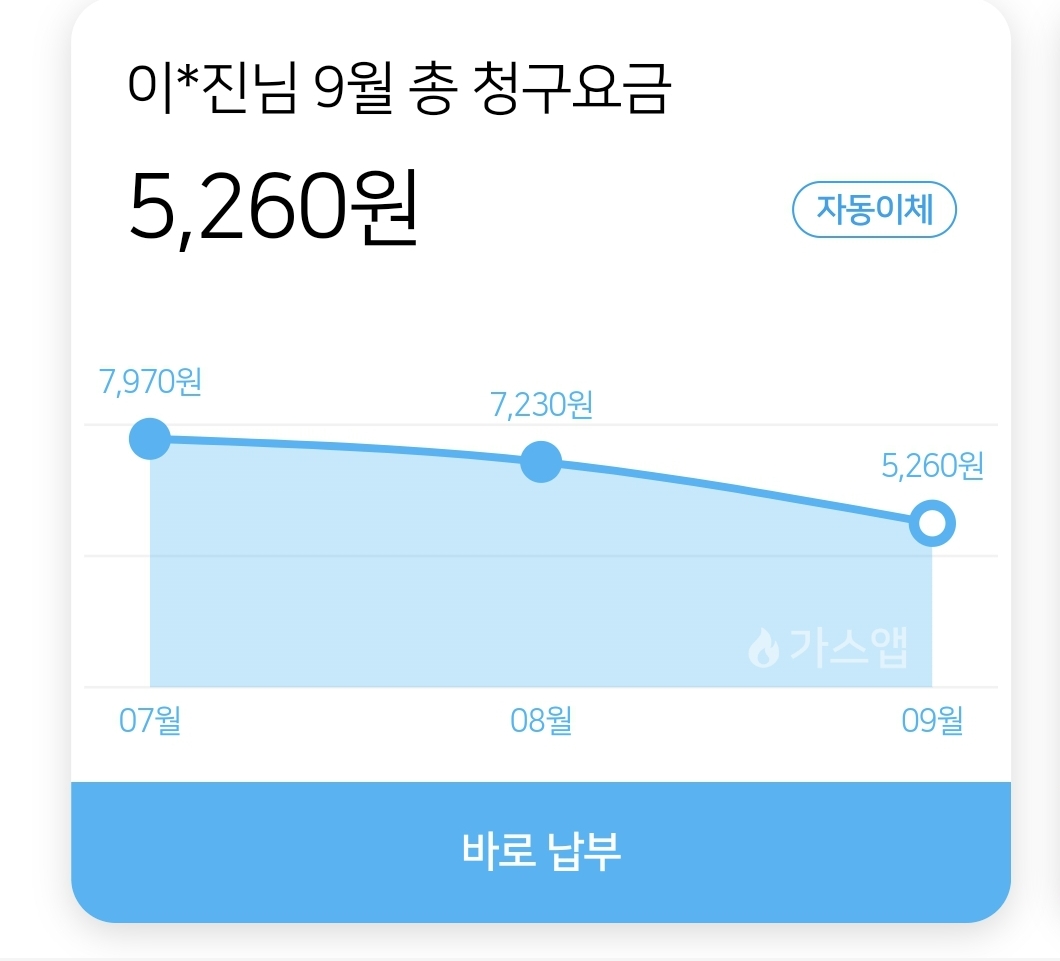1060x961 pixels.
Task: Select the 09월 point on the chart
Action: 932,523
